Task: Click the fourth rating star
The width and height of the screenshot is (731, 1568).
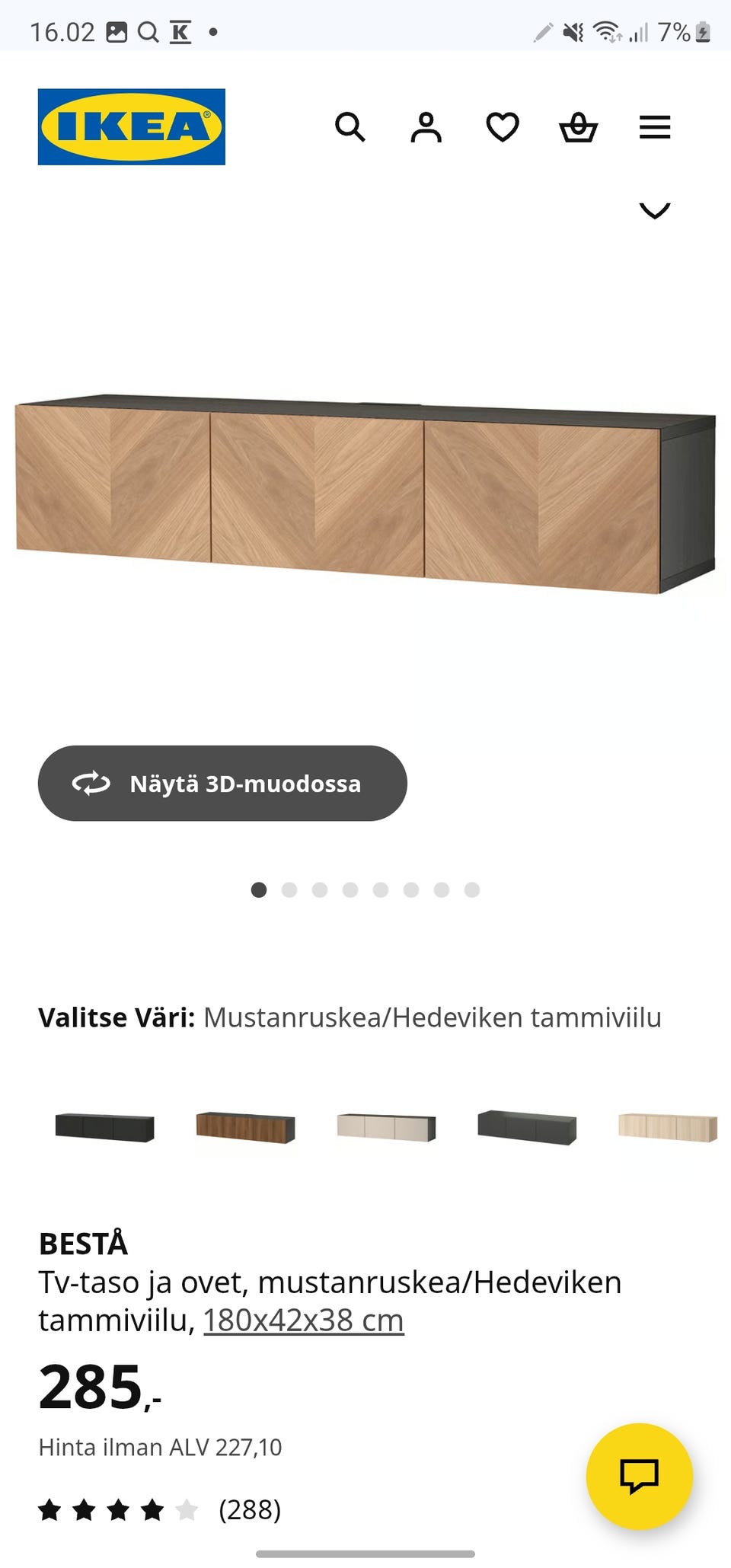Action: (152, 1509)
